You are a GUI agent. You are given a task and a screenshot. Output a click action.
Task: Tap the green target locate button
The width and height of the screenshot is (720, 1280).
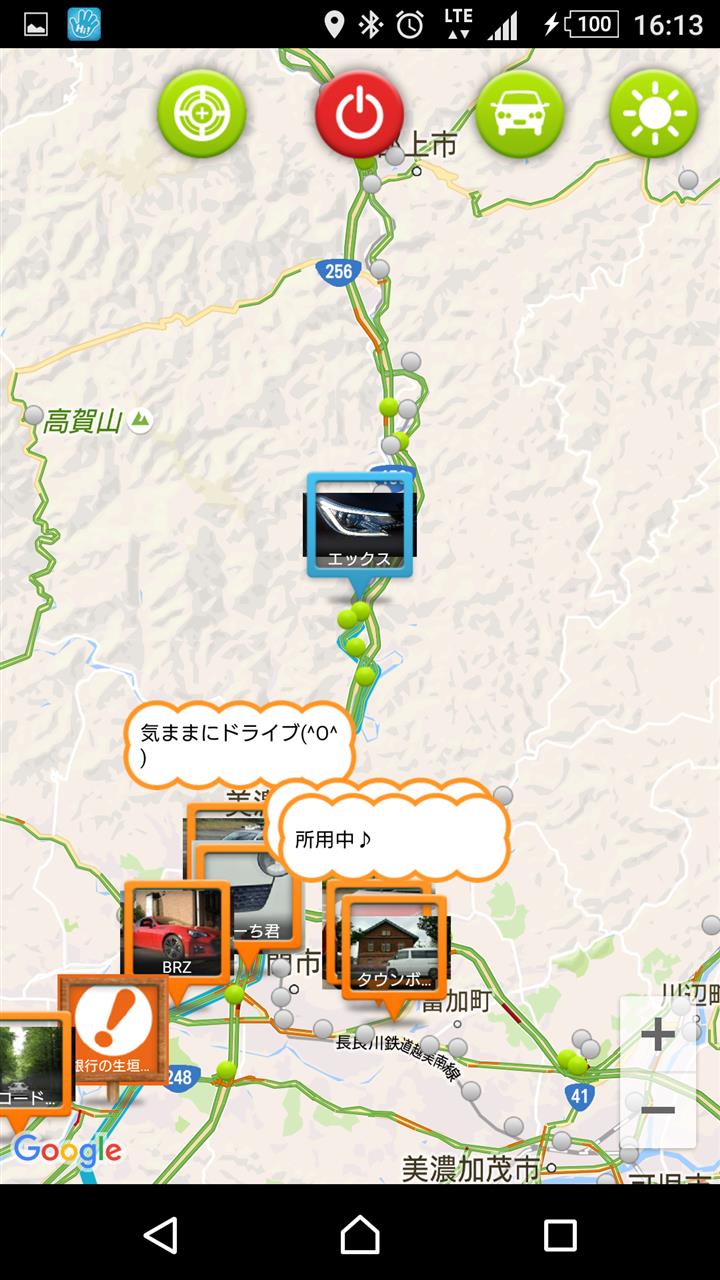tap(202, 114)
